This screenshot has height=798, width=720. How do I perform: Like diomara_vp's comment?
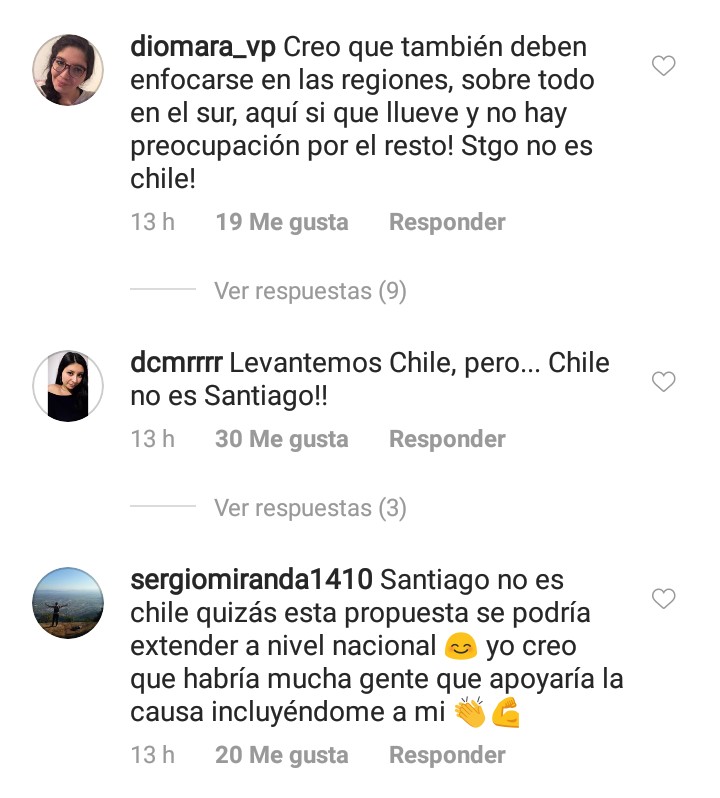tap(663, 66)
